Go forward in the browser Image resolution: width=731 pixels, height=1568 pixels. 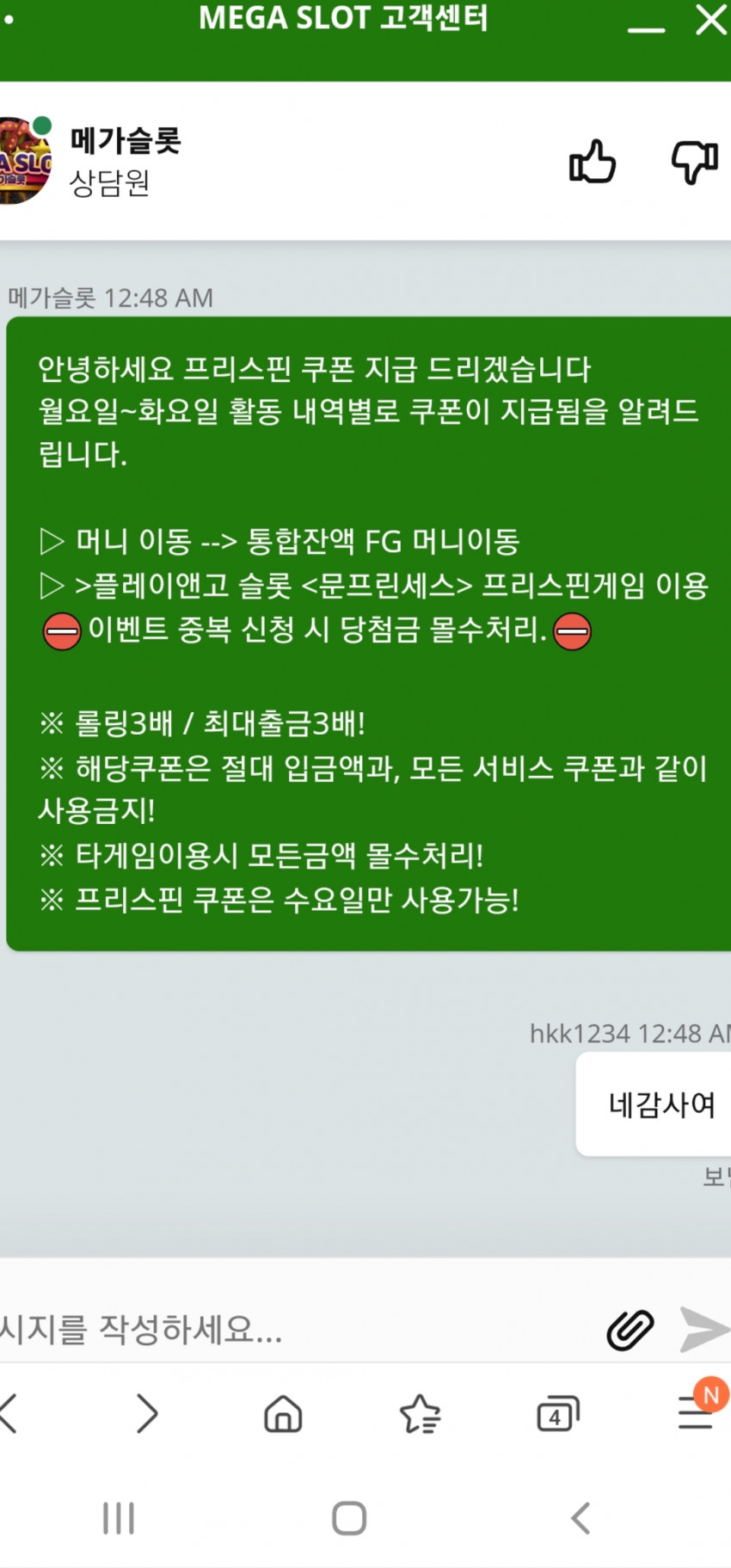147,1413
